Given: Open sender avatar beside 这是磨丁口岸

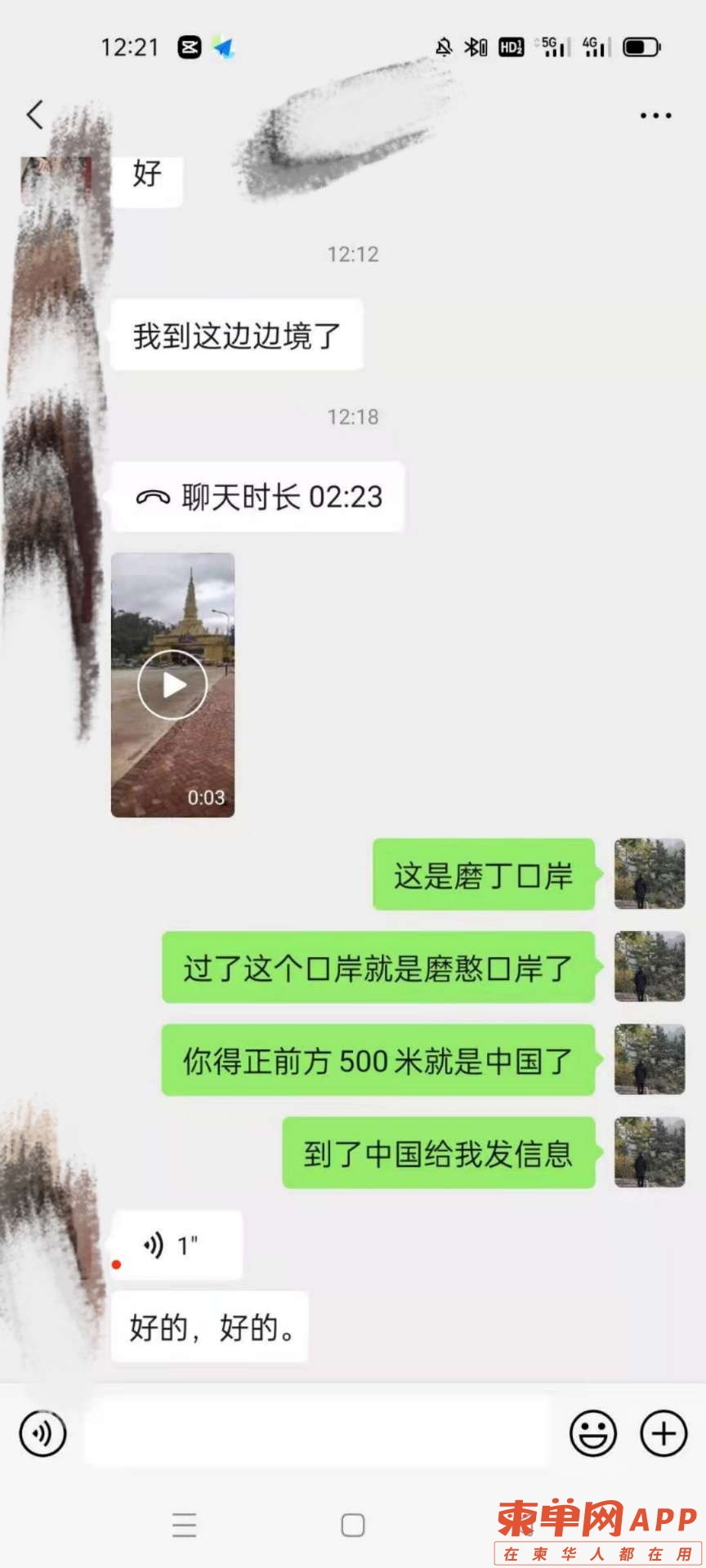Looking at the screenshot, I should click(650, 874).
